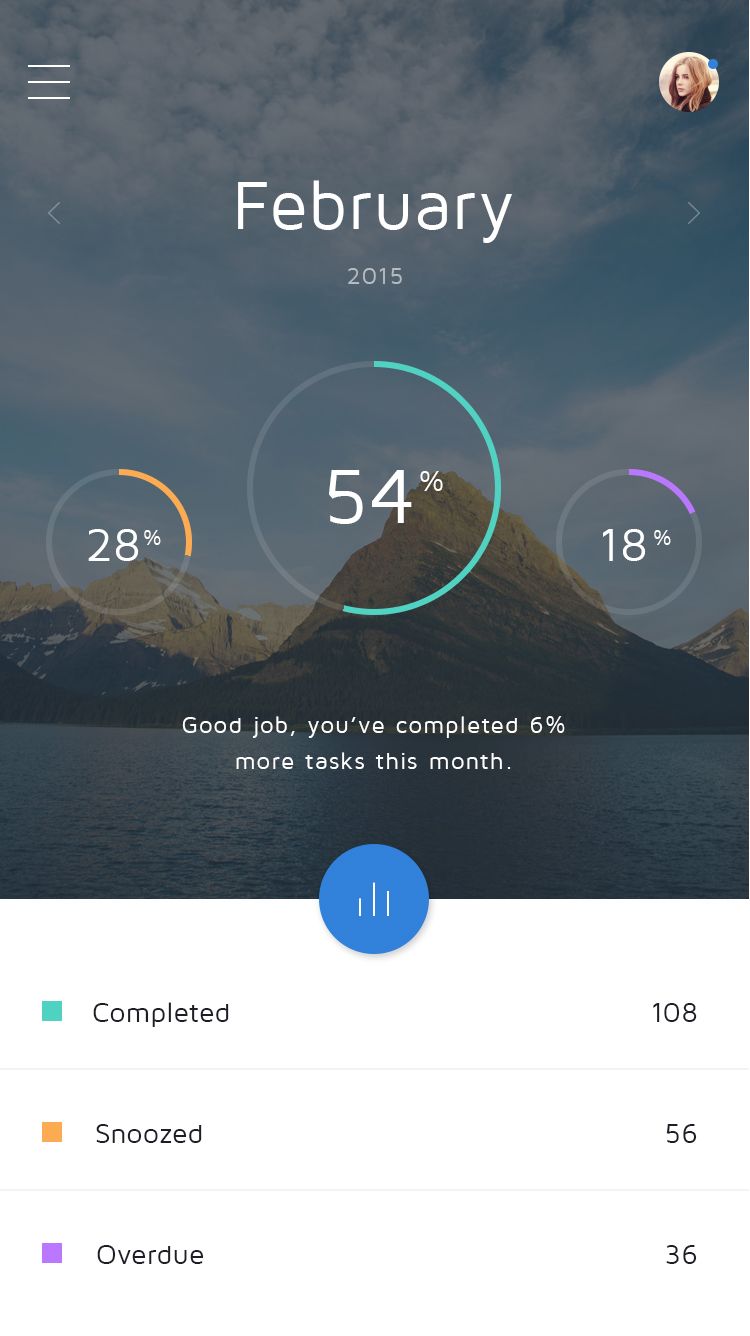This screenshot has width=750, height=1336.
Task: Open the profile avatar
Action: click(688, 82)
